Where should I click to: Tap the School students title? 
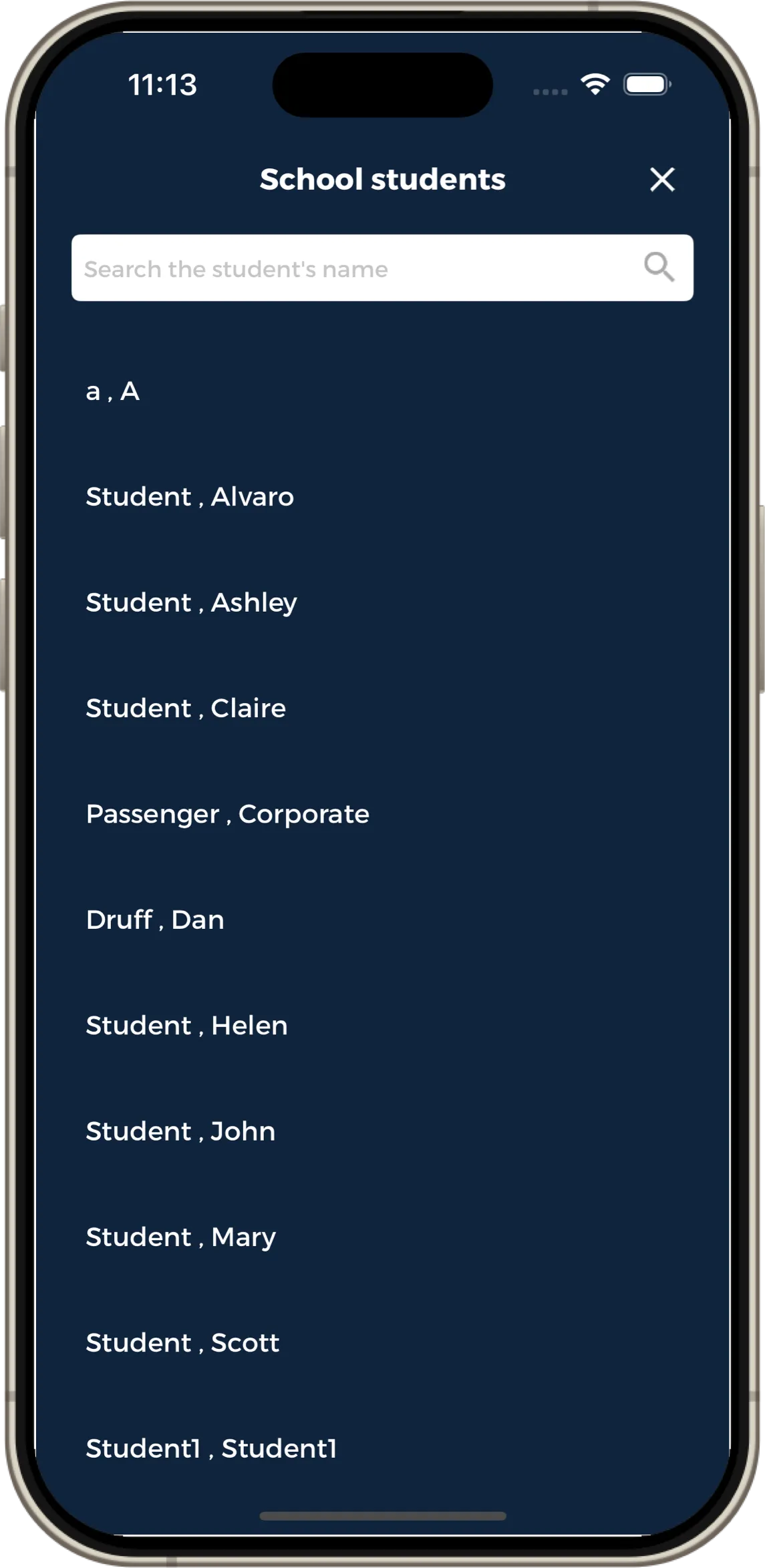[382, 179]
